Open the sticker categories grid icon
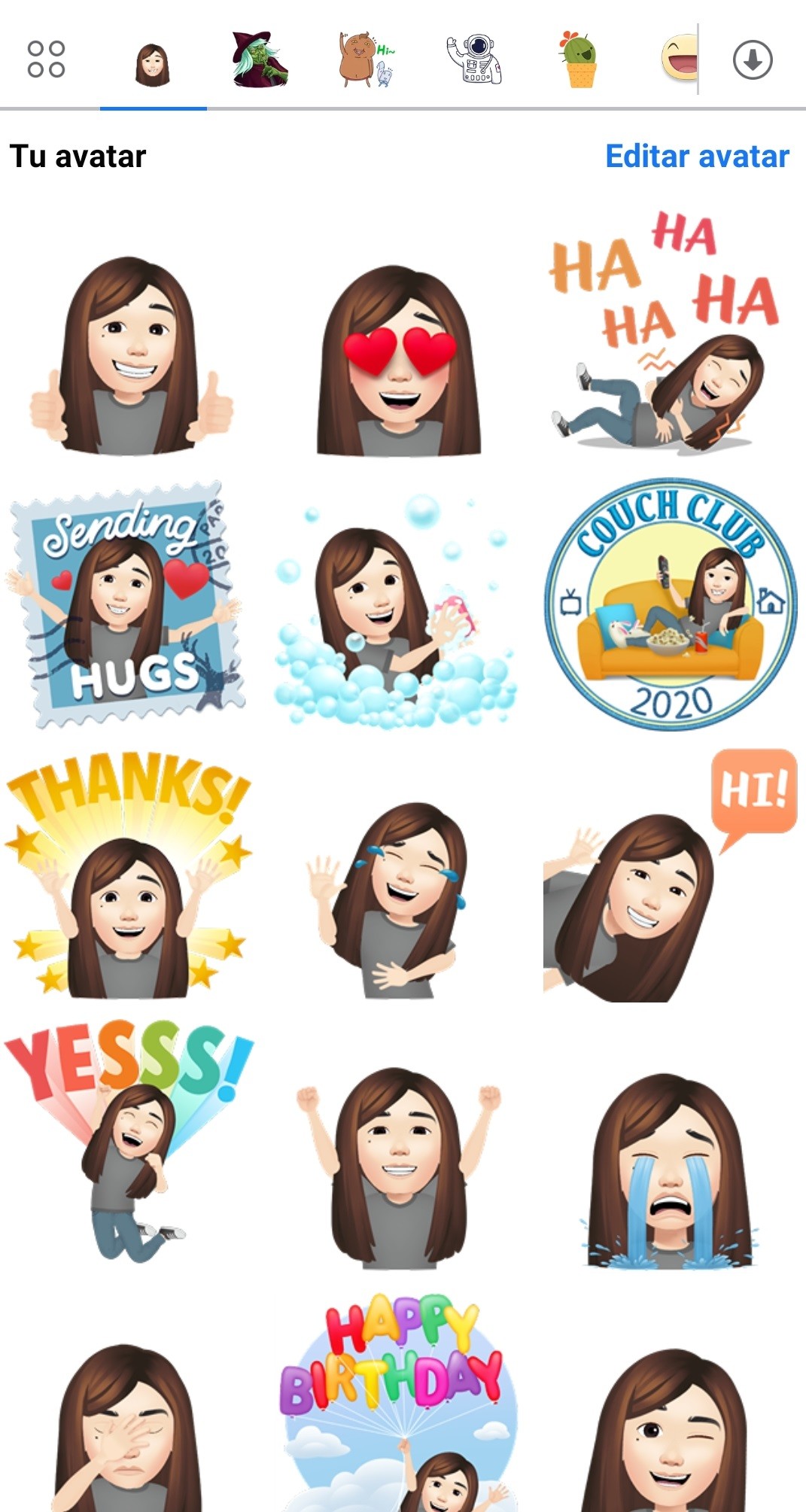This screenshot has width=806, height=1512. click(x=46, y=59)
